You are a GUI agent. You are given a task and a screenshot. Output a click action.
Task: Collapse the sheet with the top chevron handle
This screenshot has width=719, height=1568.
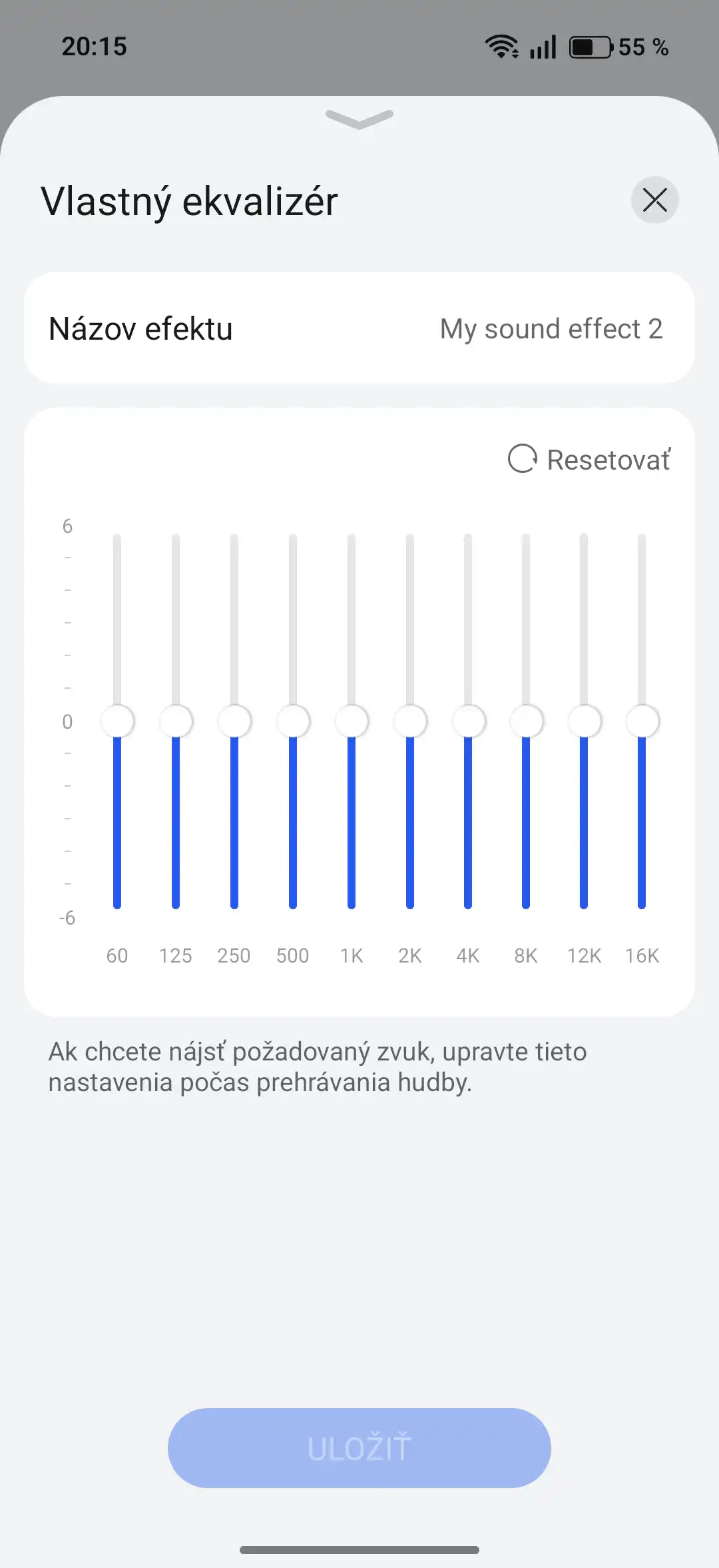click(x=359, y=119)
